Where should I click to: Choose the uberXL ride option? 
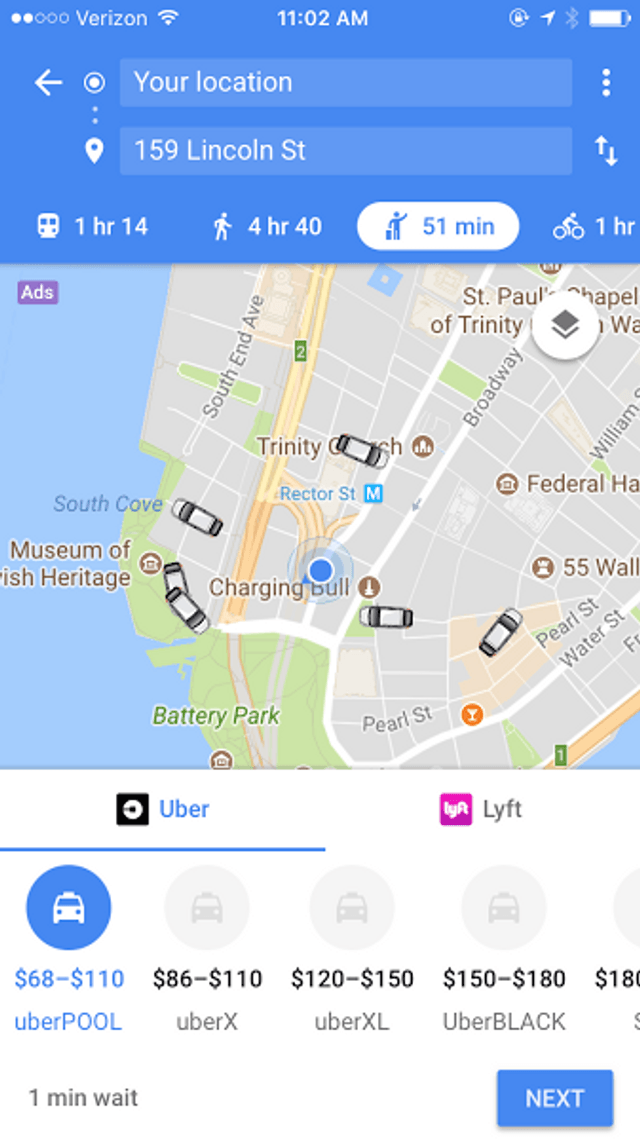pyautogui.click(x=352, y=908)
